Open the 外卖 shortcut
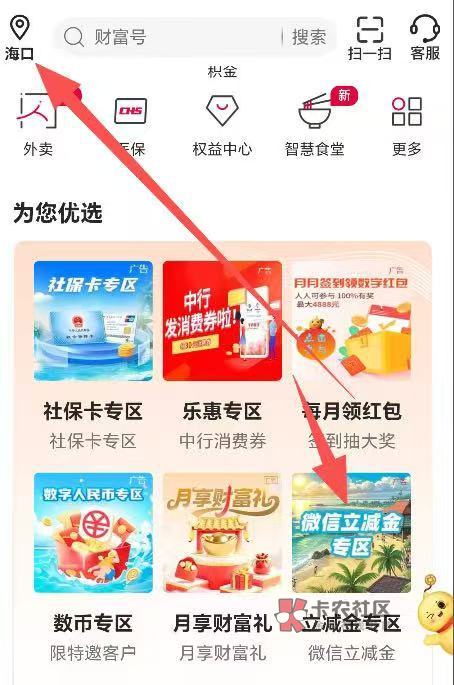This screenshot has width=454, height=685. [x=38, y=125]
